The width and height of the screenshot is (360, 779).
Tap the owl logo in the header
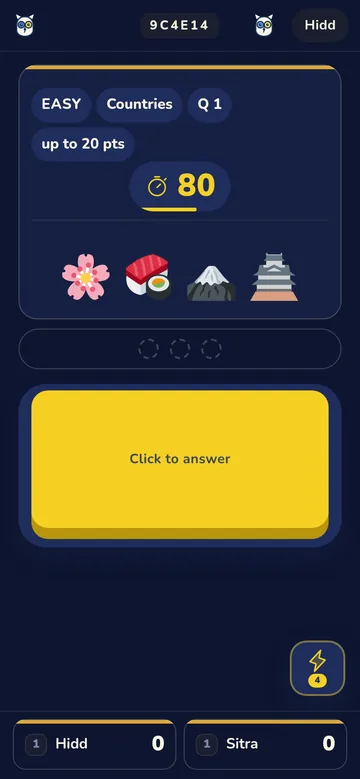(x=25, y=25)
